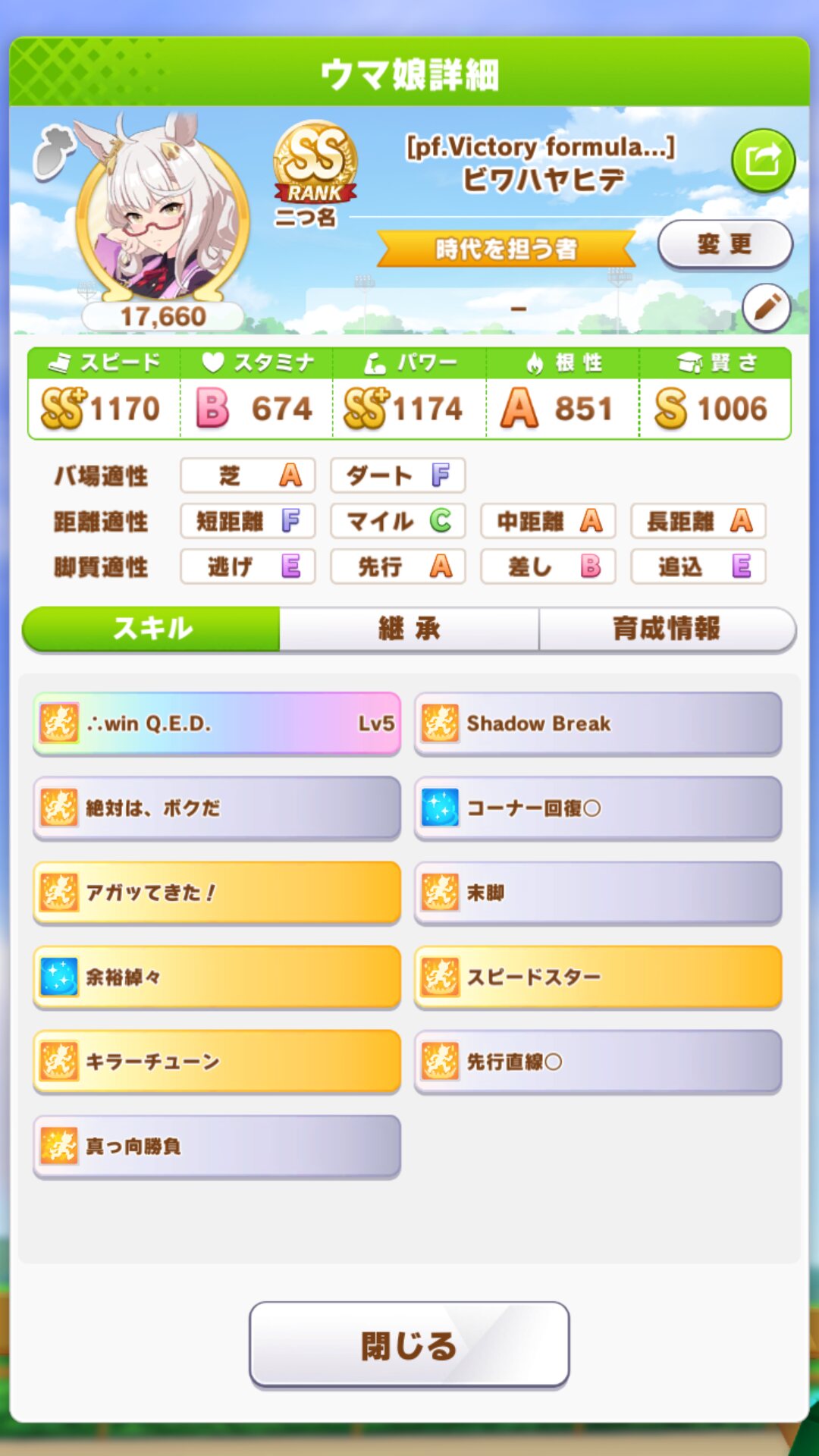Select the スキル tab
The width and height of the screenshot is (819, 1456).
[x=152, y=629]
